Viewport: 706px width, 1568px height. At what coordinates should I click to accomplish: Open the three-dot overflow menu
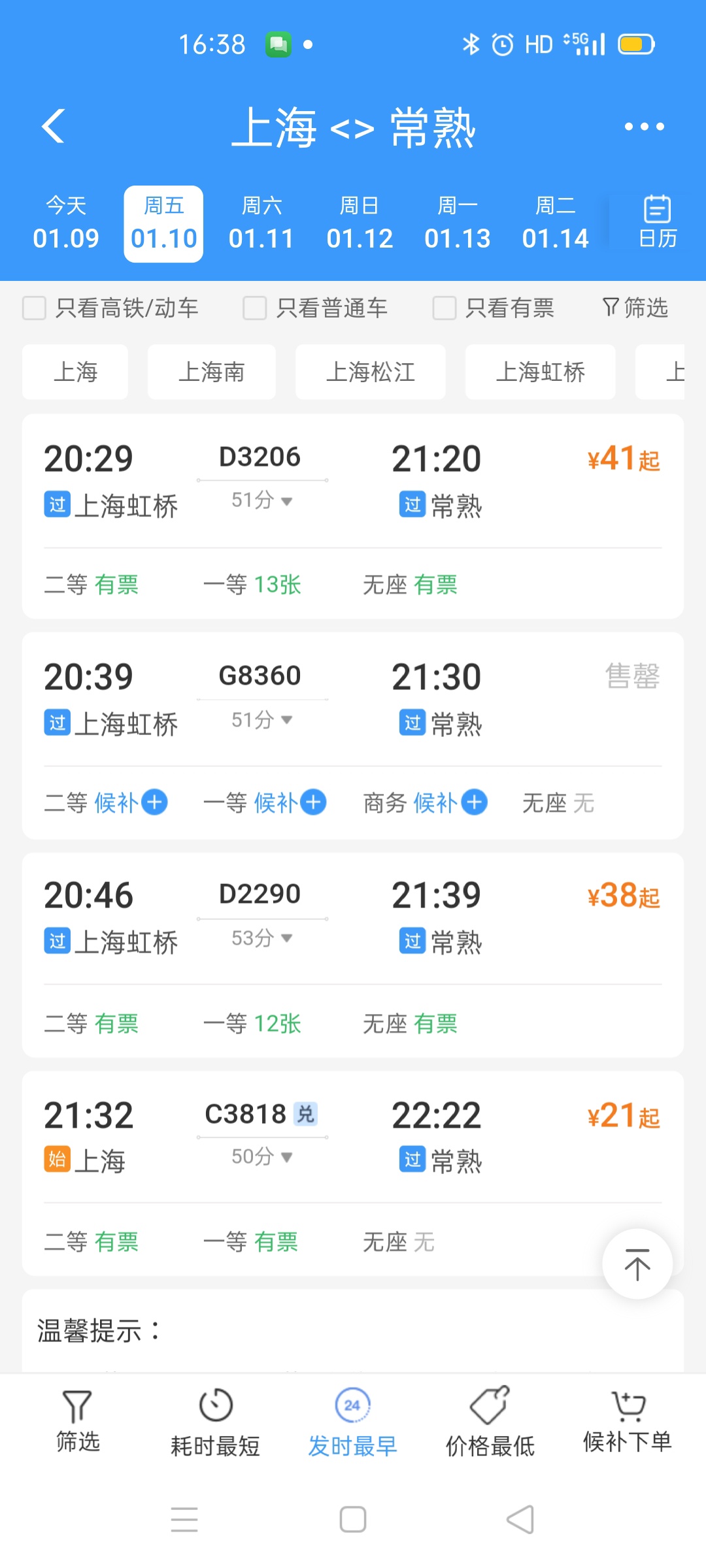pos(644,127)
